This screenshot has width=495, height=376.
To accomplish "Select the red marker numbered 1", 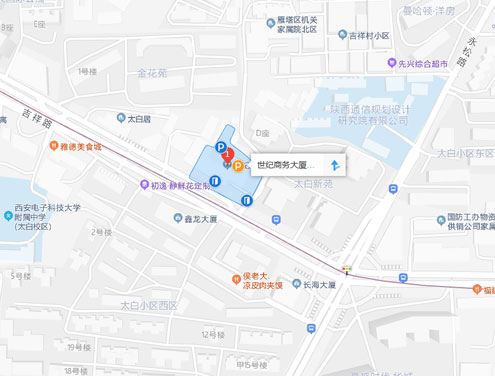I will click(228, 155).
